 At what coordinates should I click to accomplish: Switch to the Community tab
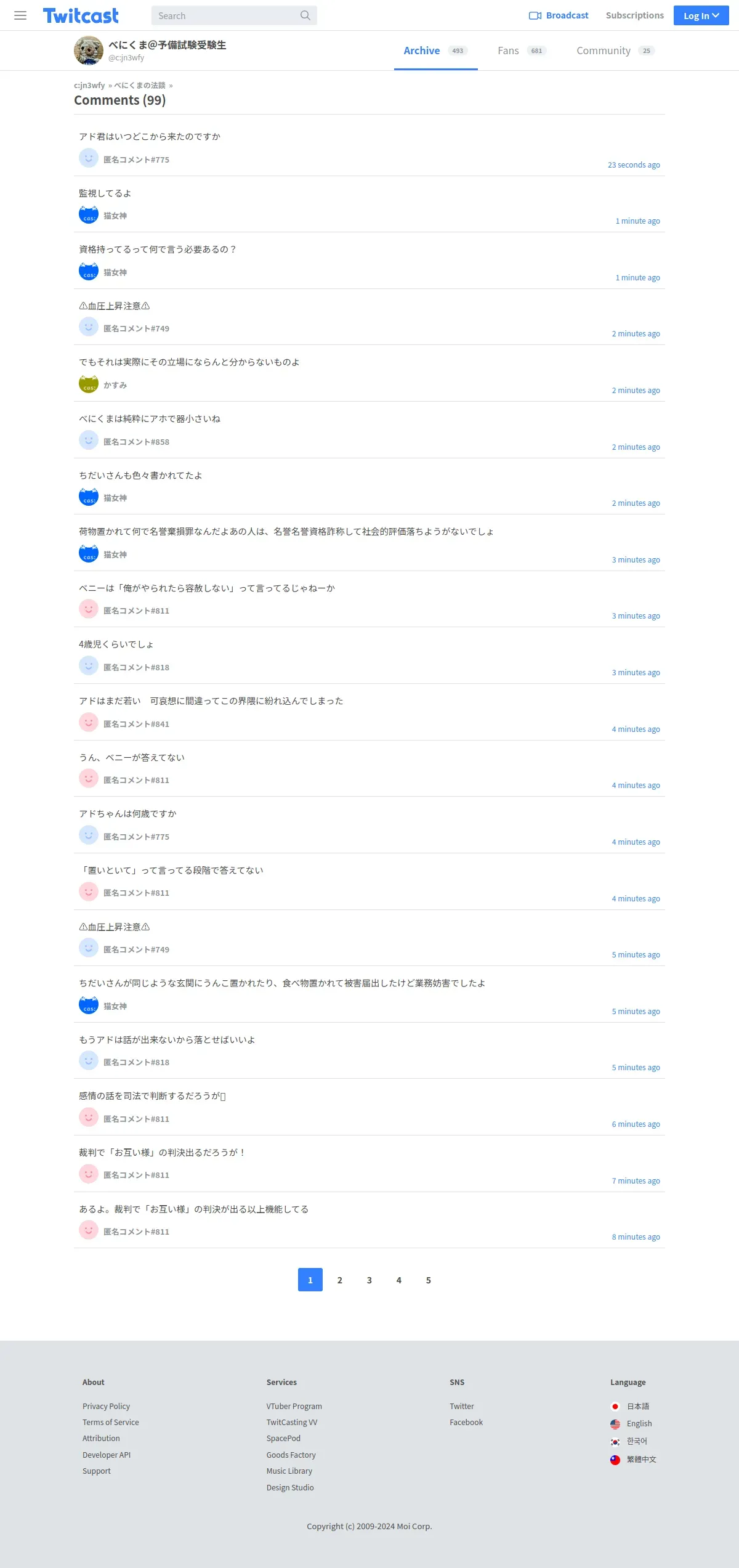point(615,51)
